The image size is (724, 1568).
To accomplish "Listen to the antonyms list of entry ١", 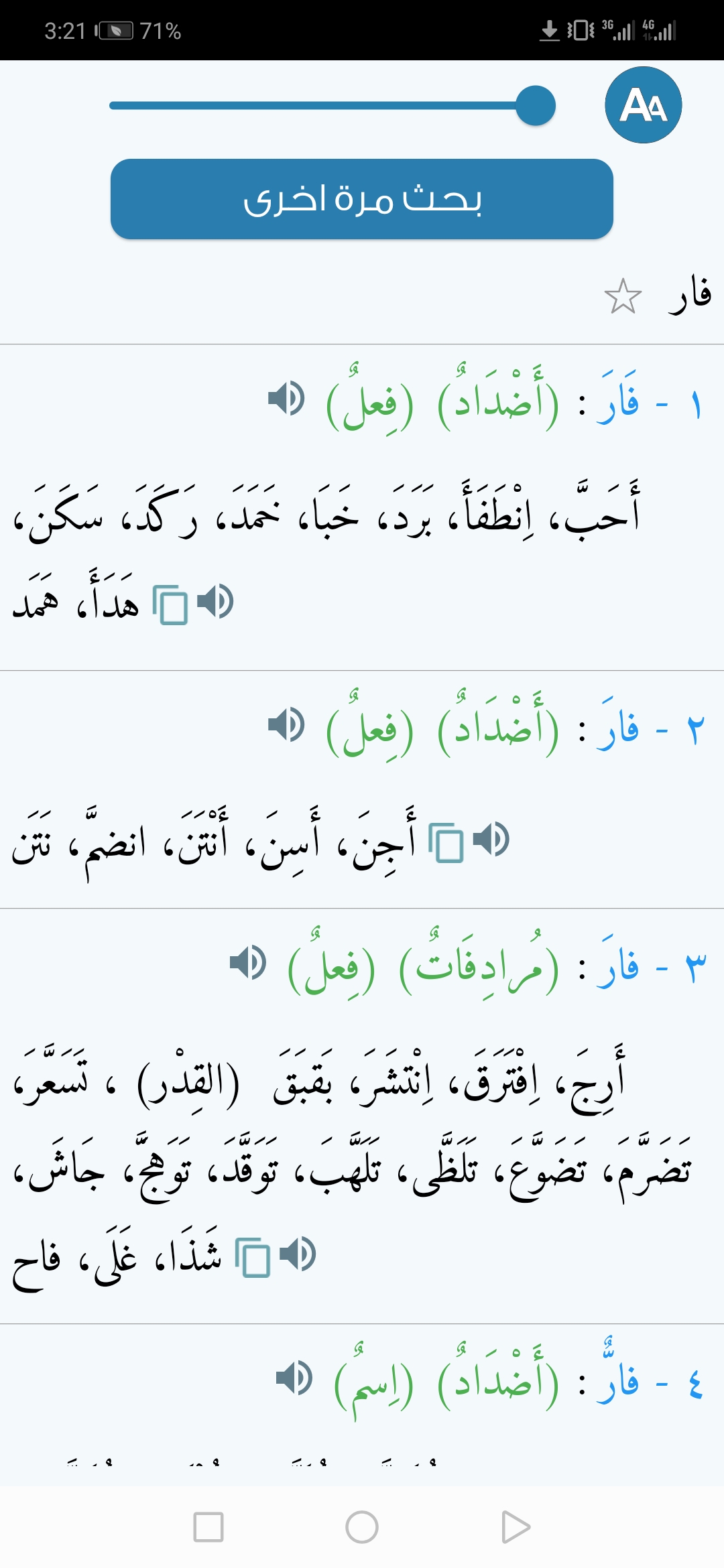I will tap(215, 601).
